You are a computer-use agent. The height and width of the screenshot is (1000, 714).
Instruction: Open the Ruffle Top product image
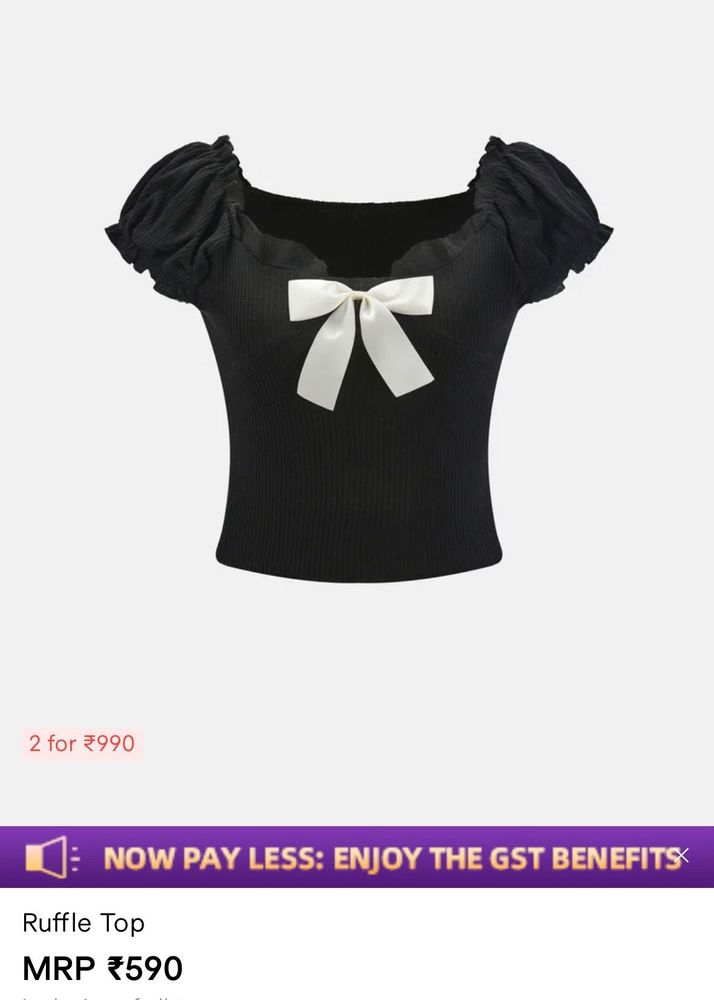point(357,360)
